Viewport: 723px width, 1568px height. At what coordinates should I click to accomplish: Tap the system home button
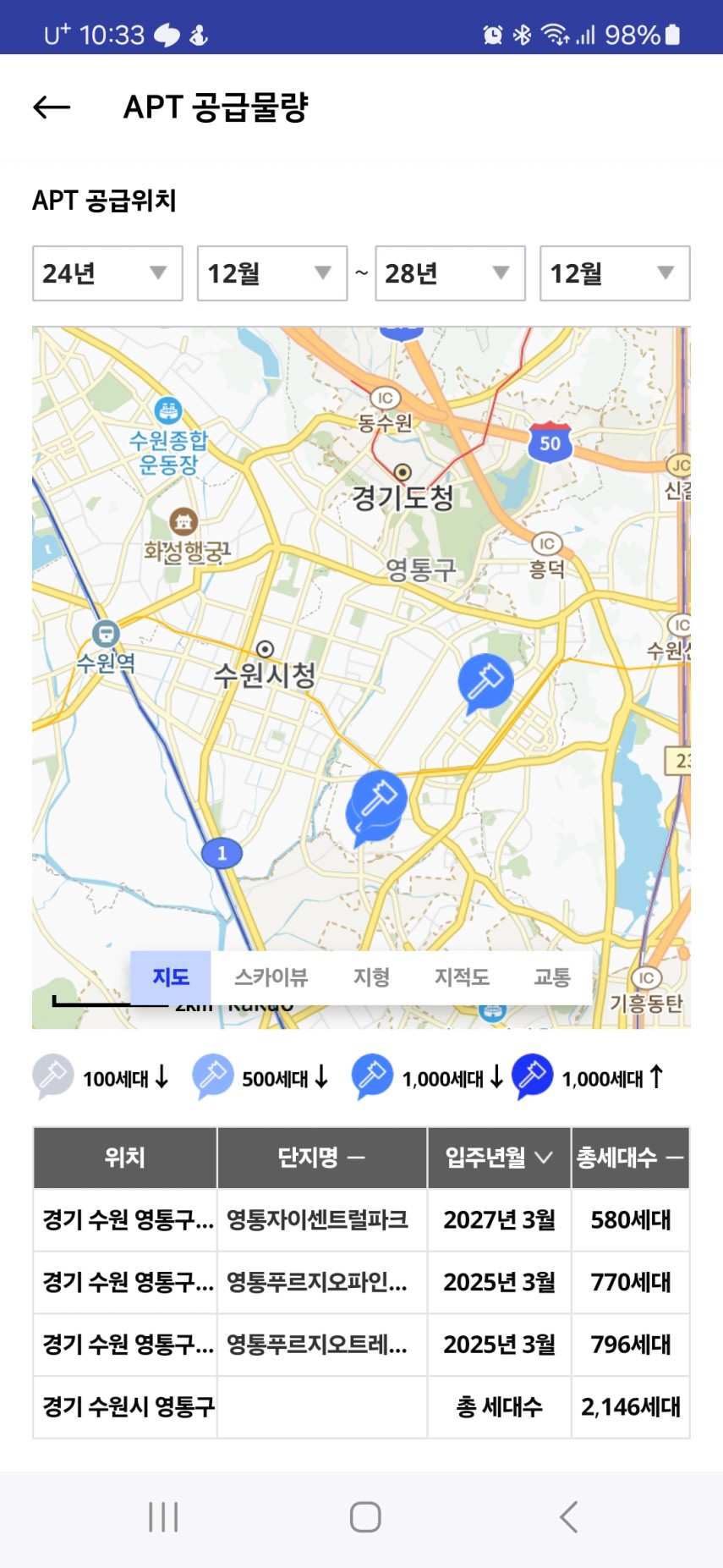point(365,1517)
